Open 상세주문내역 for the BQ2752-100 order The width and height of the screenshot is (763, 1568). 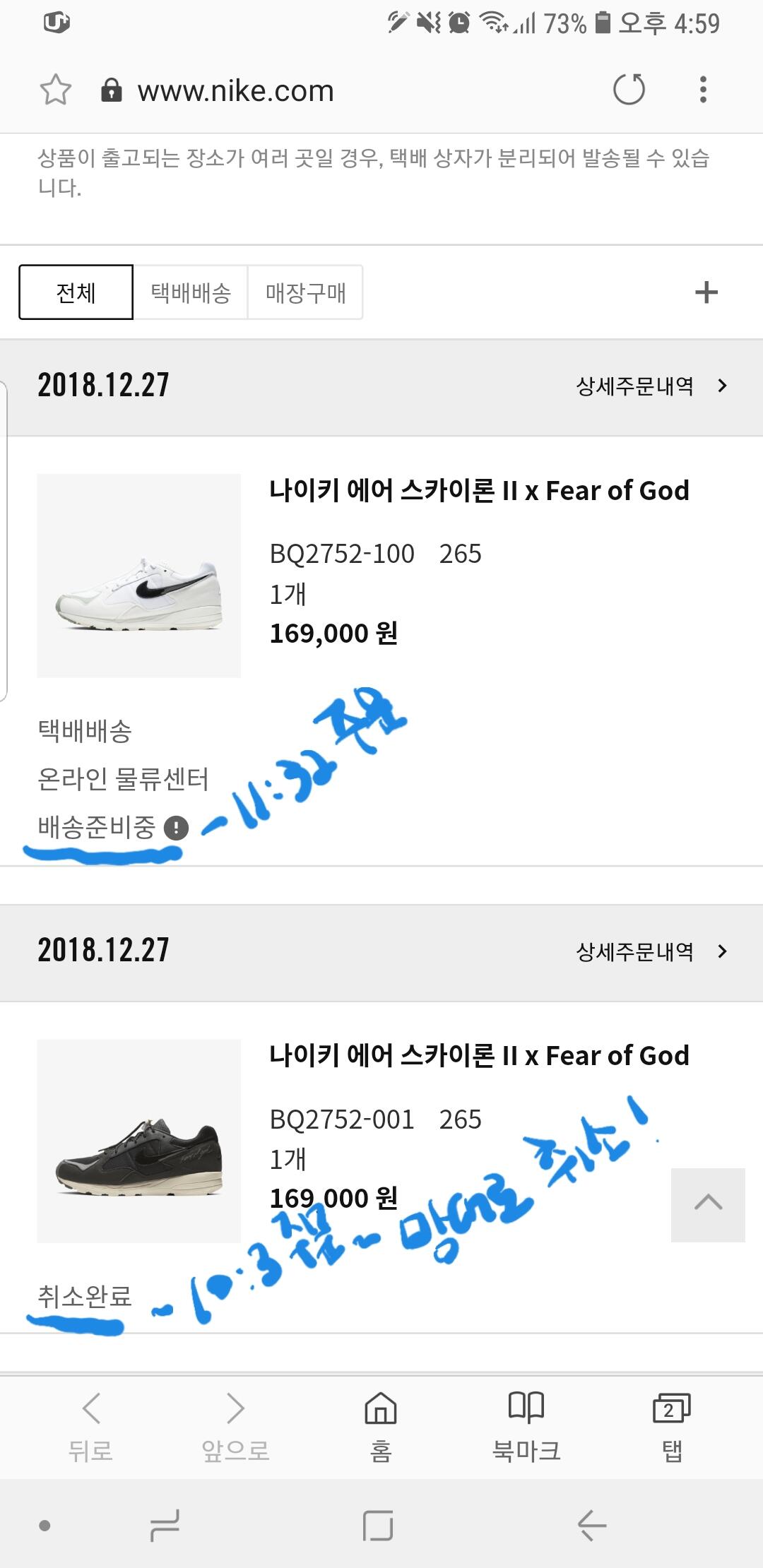[650, 386]
